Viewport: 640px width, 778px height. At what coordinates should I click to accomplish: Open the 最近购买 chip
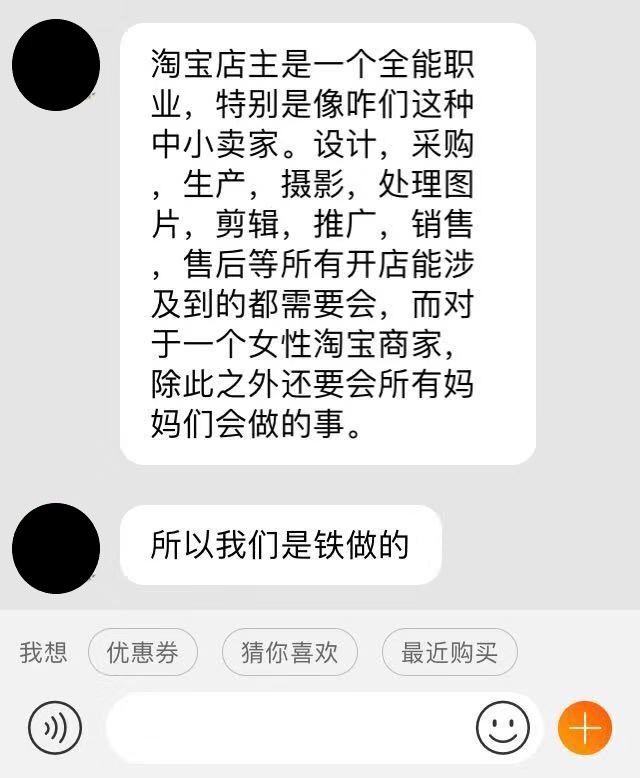pyautogui.click(x=449, y=653)
